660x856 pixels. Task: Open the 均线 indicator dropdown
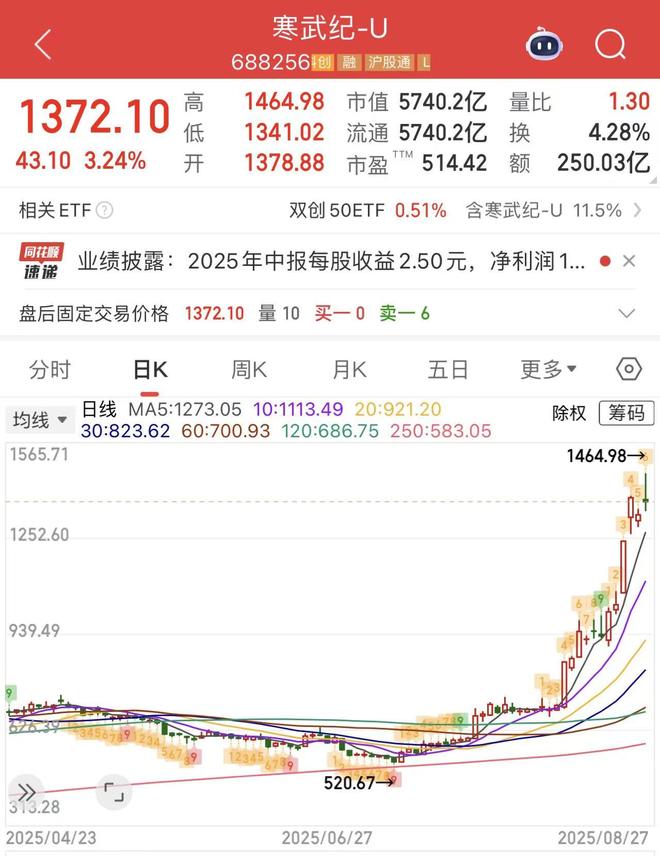(40, 420)
